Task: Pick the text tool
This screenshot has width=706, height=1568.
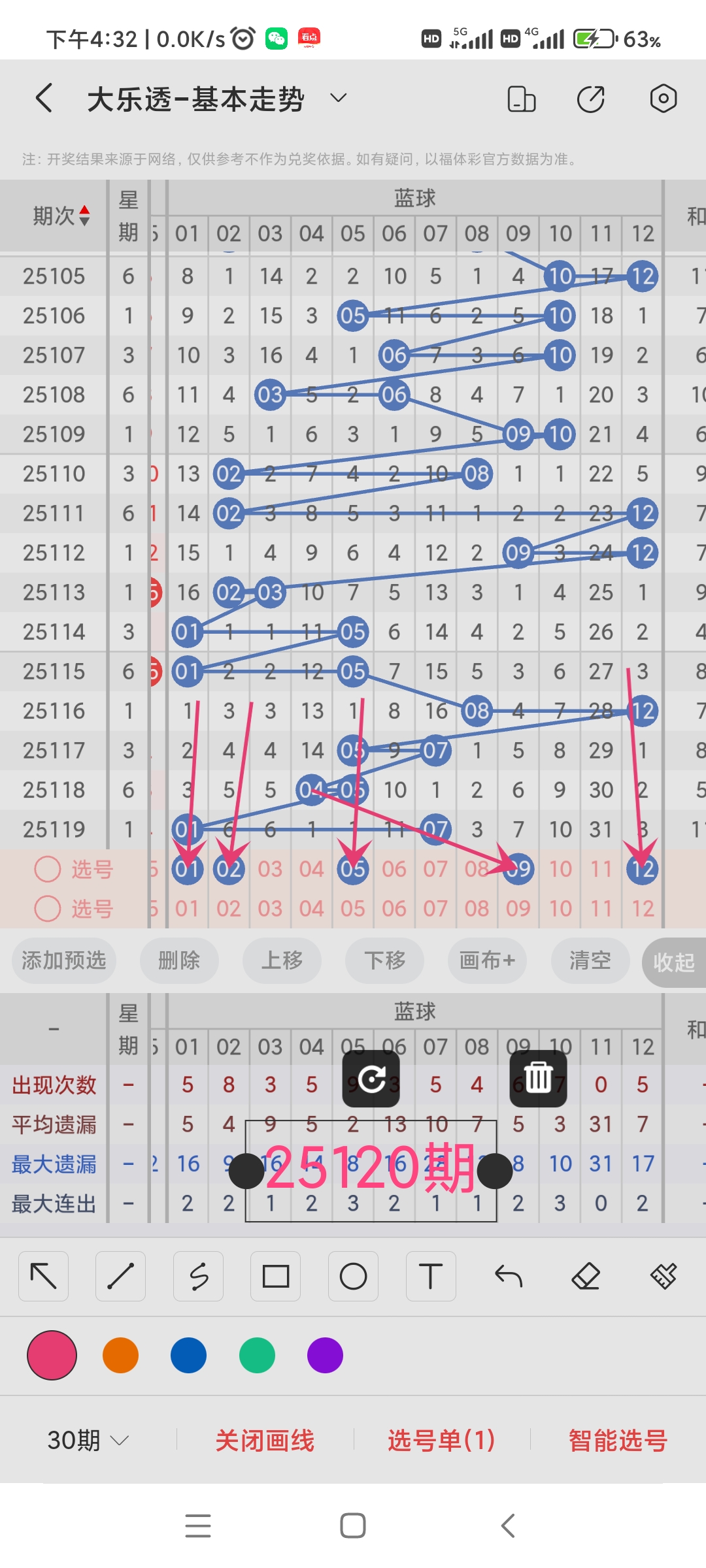Action: [431, 1276]
